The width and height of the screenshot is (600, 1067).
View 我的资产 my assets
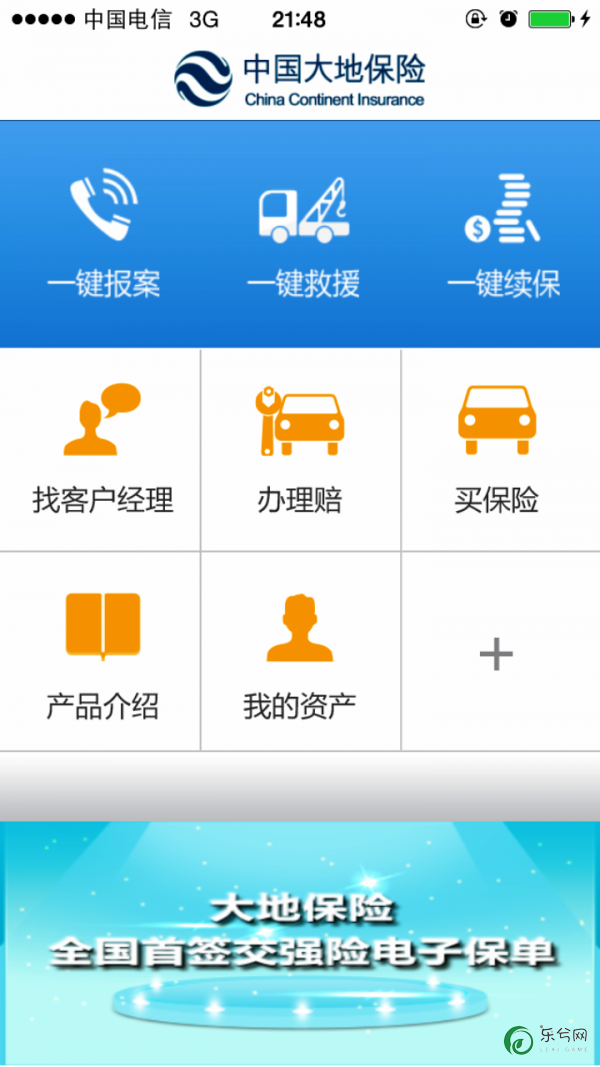coord(301,651)
